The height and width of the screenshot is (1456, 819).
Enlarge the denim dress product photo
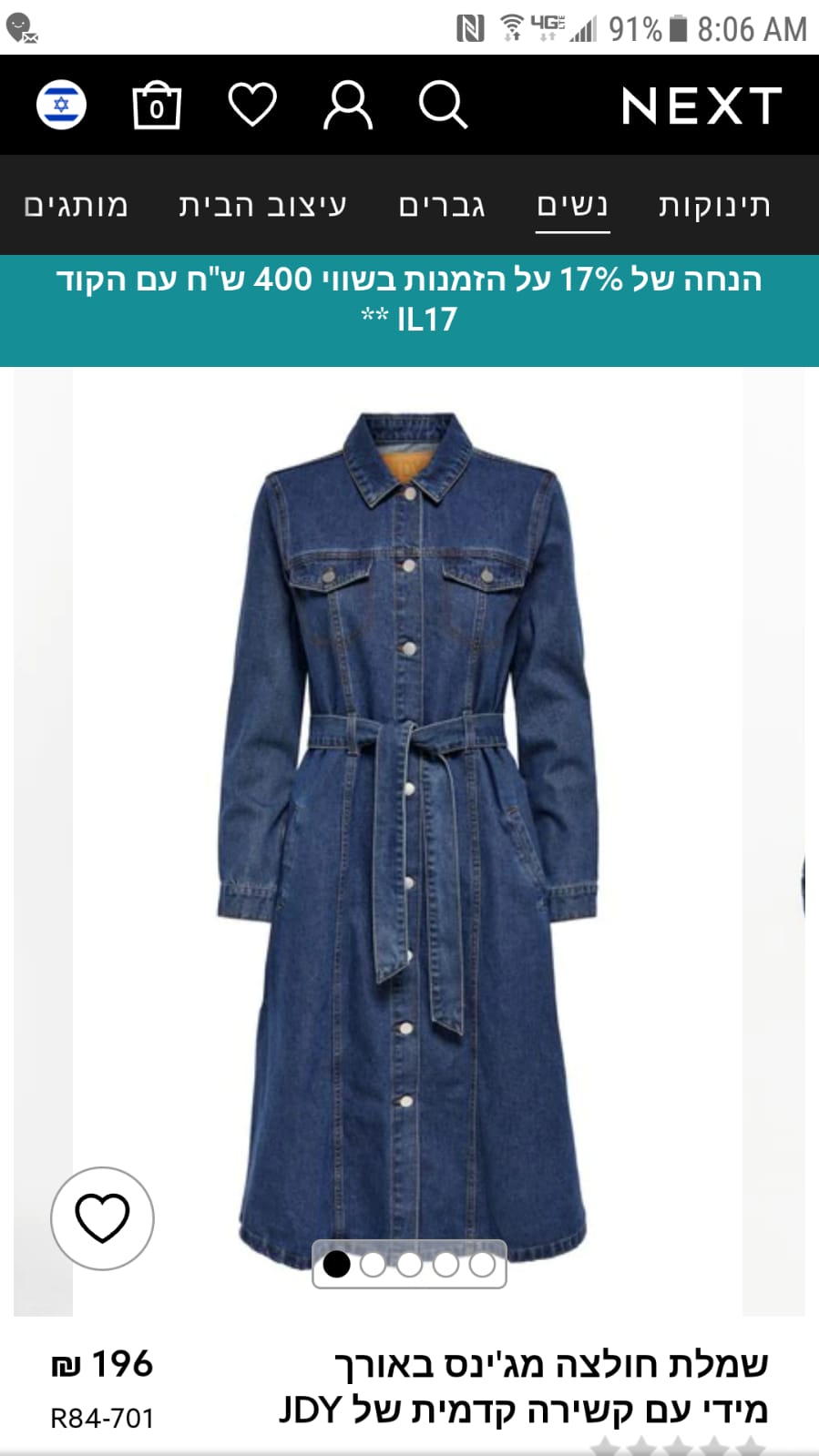408,820
